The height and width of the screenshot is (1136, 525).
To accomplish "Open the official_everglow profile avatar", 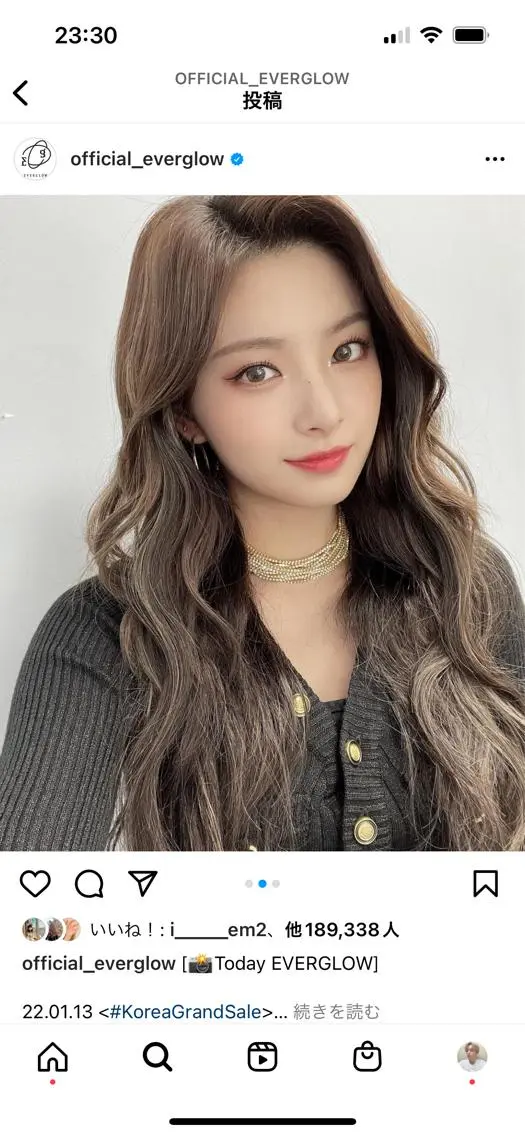I will [35, 159].
